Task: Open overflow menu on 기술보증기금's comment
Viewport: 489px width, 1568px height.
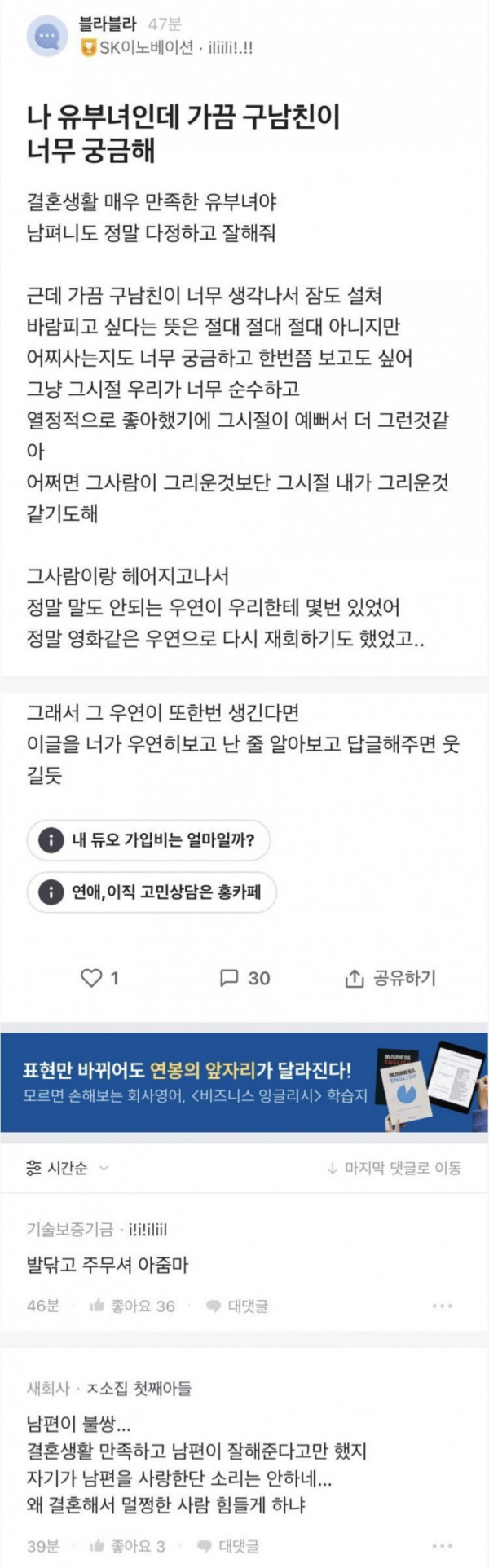Action: (x=442, y=1306)
